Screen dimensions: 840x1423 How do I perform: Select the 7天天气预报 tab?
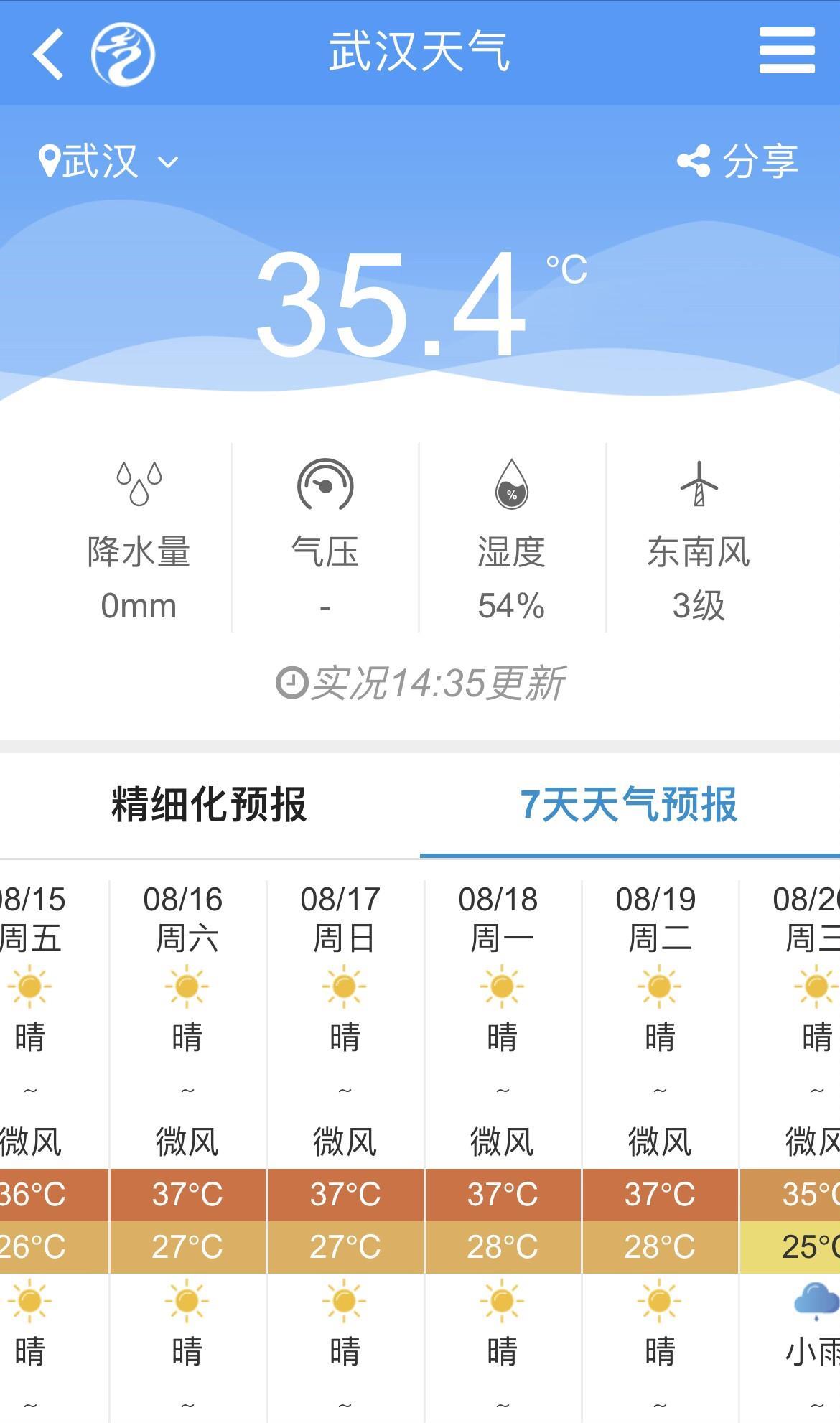click(x=629, y=804)
